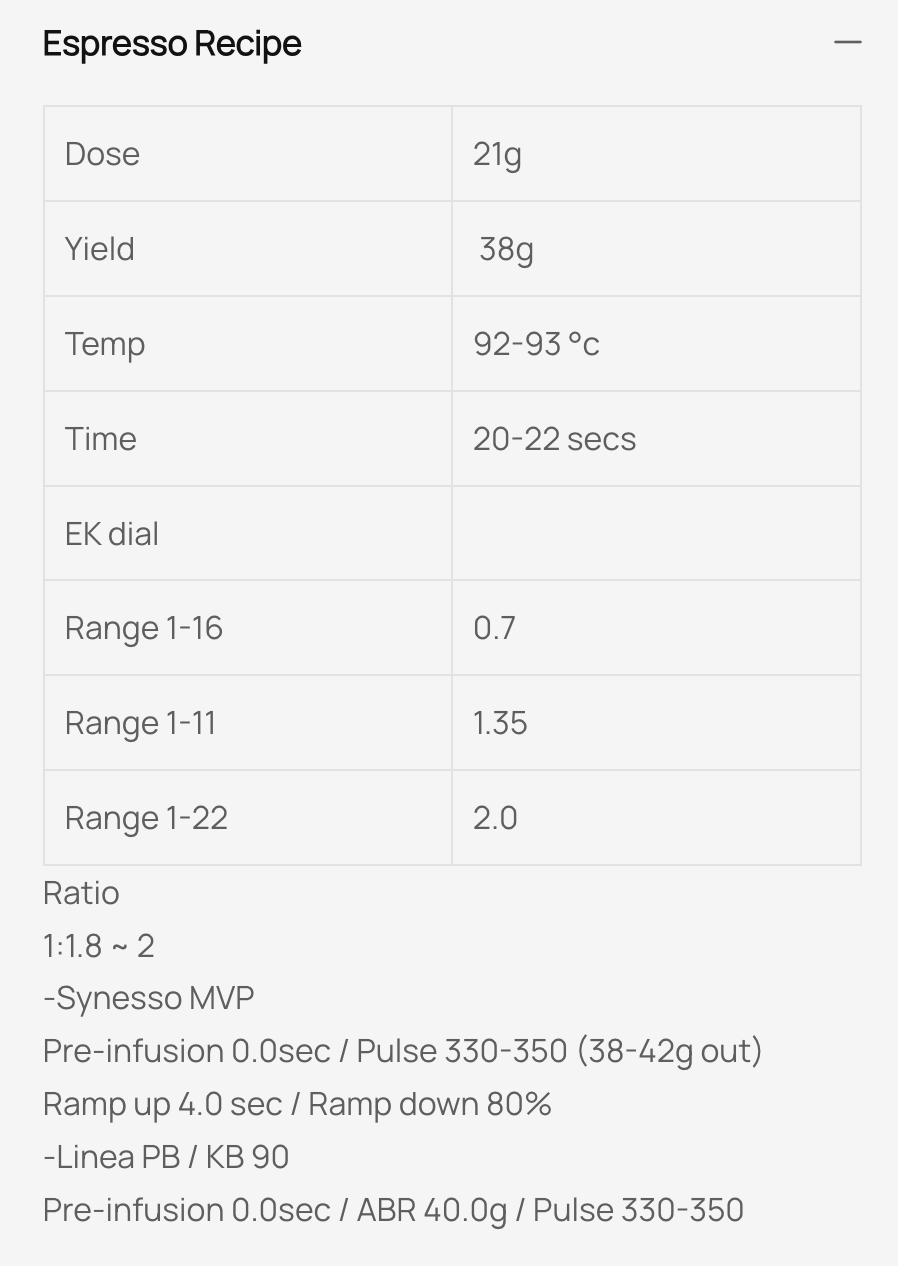Click the 2.0 value for Range 1-22
Screen dimensions: 898x1266
coord(496,817)
